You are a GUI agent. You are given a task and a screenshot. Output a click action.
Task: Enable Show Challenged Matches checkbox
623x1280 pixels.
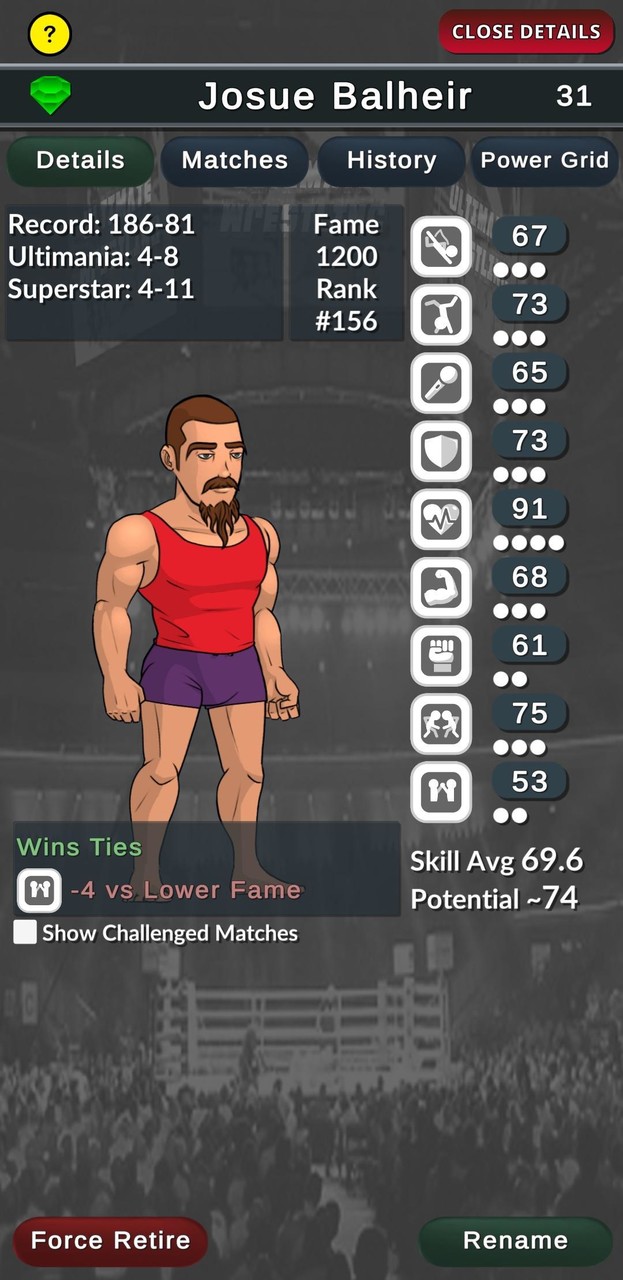coord(25,933)
